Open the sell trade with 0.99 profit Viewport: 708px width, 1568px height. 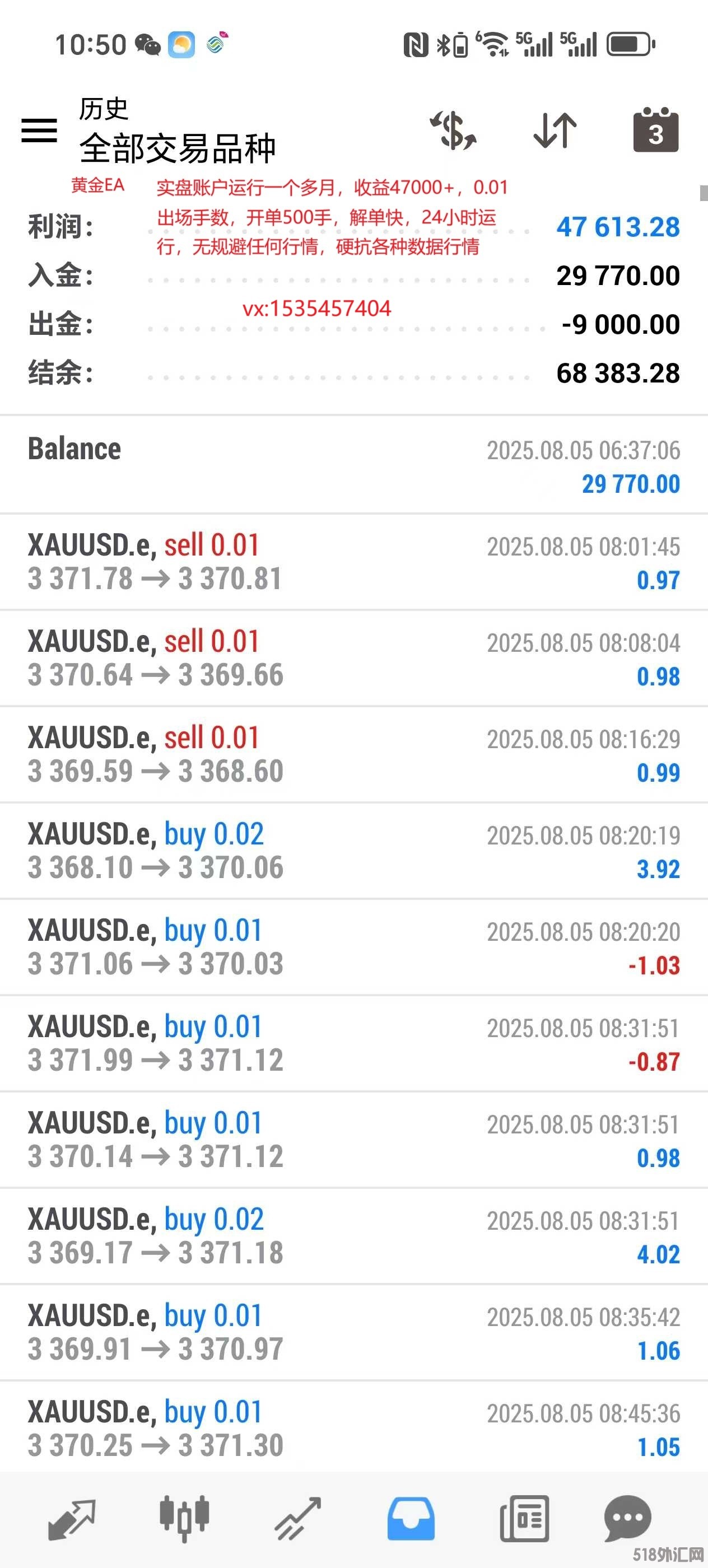(x=353, y=754)
